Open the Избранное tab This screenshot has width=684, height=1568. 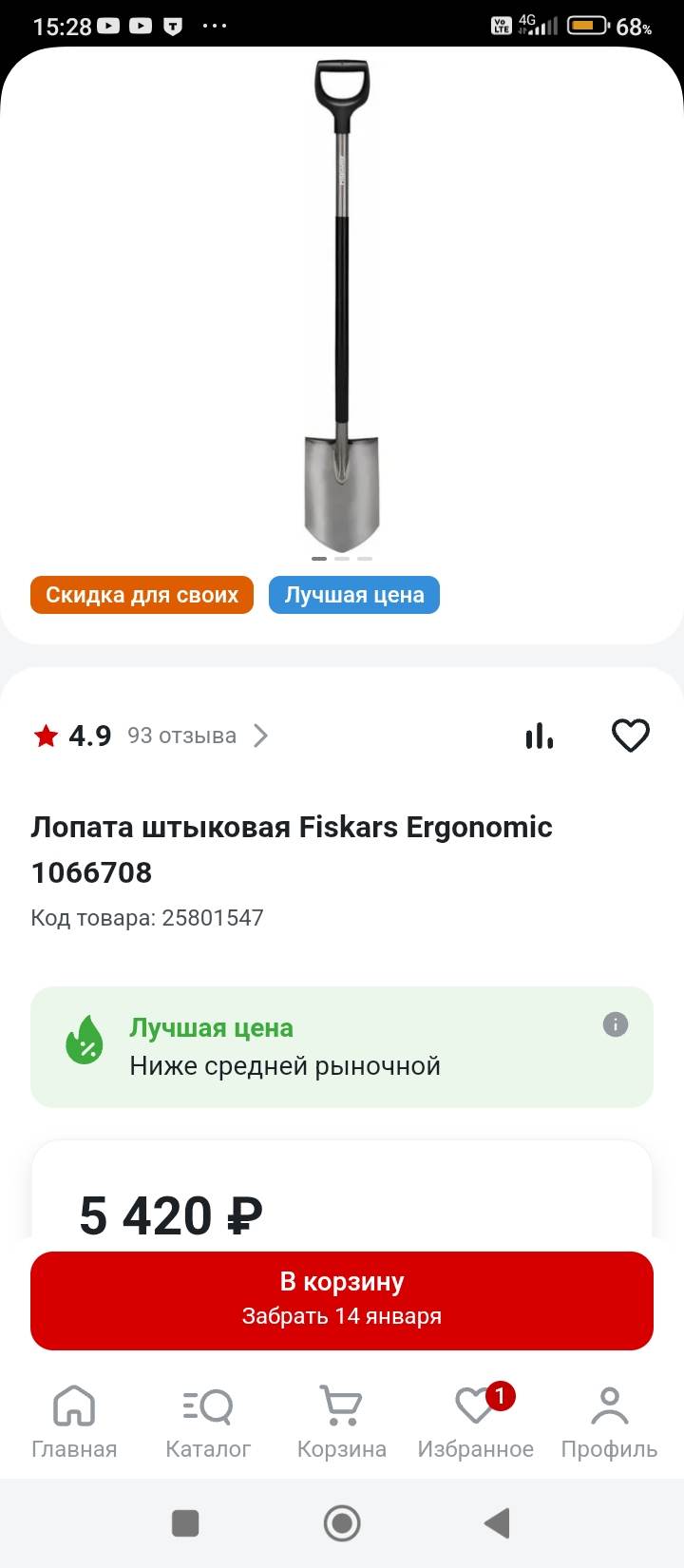click(476, 1421)
